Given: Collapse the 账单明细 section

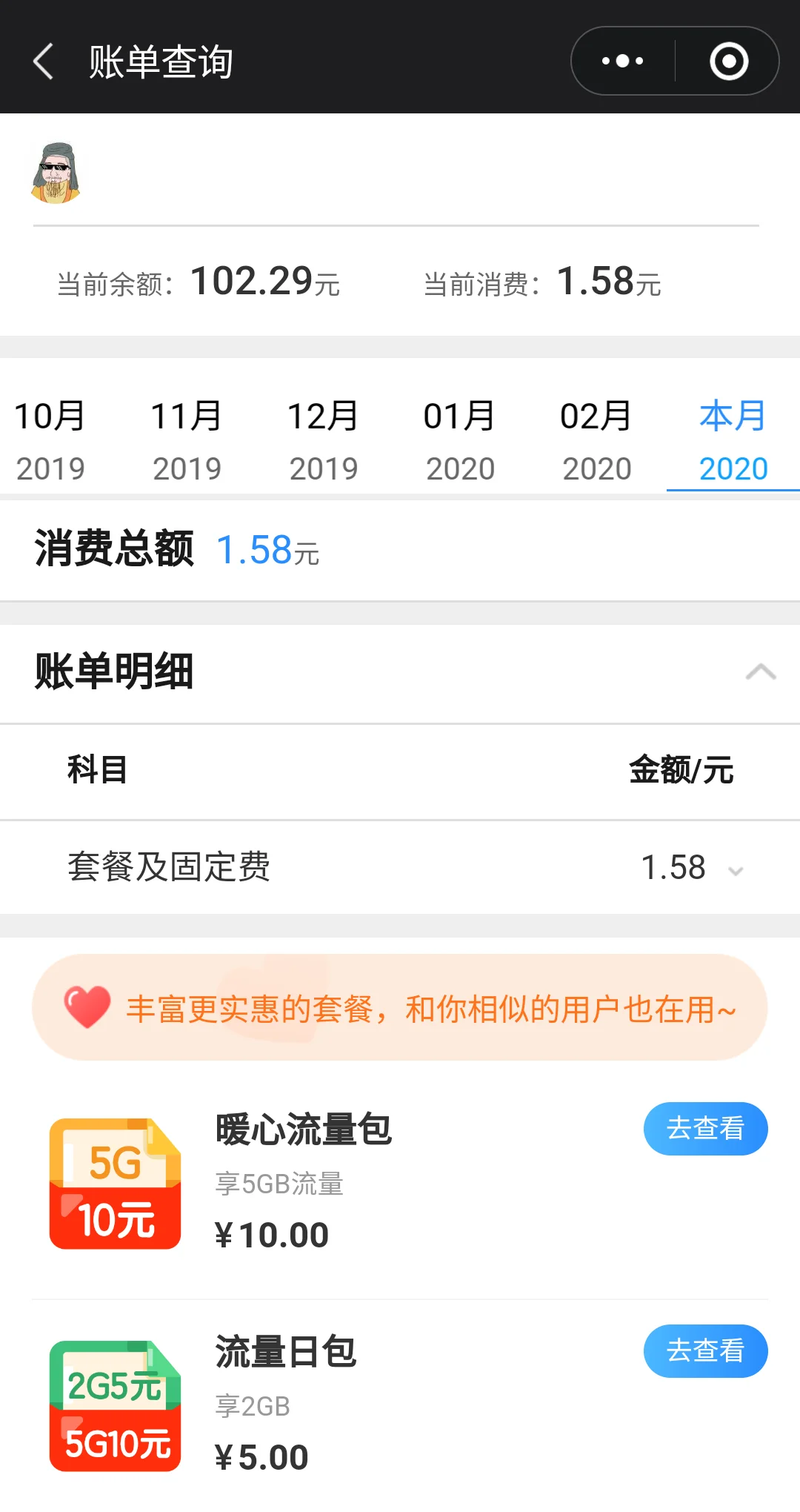Looking at the screenshot, I should point(761,672).
